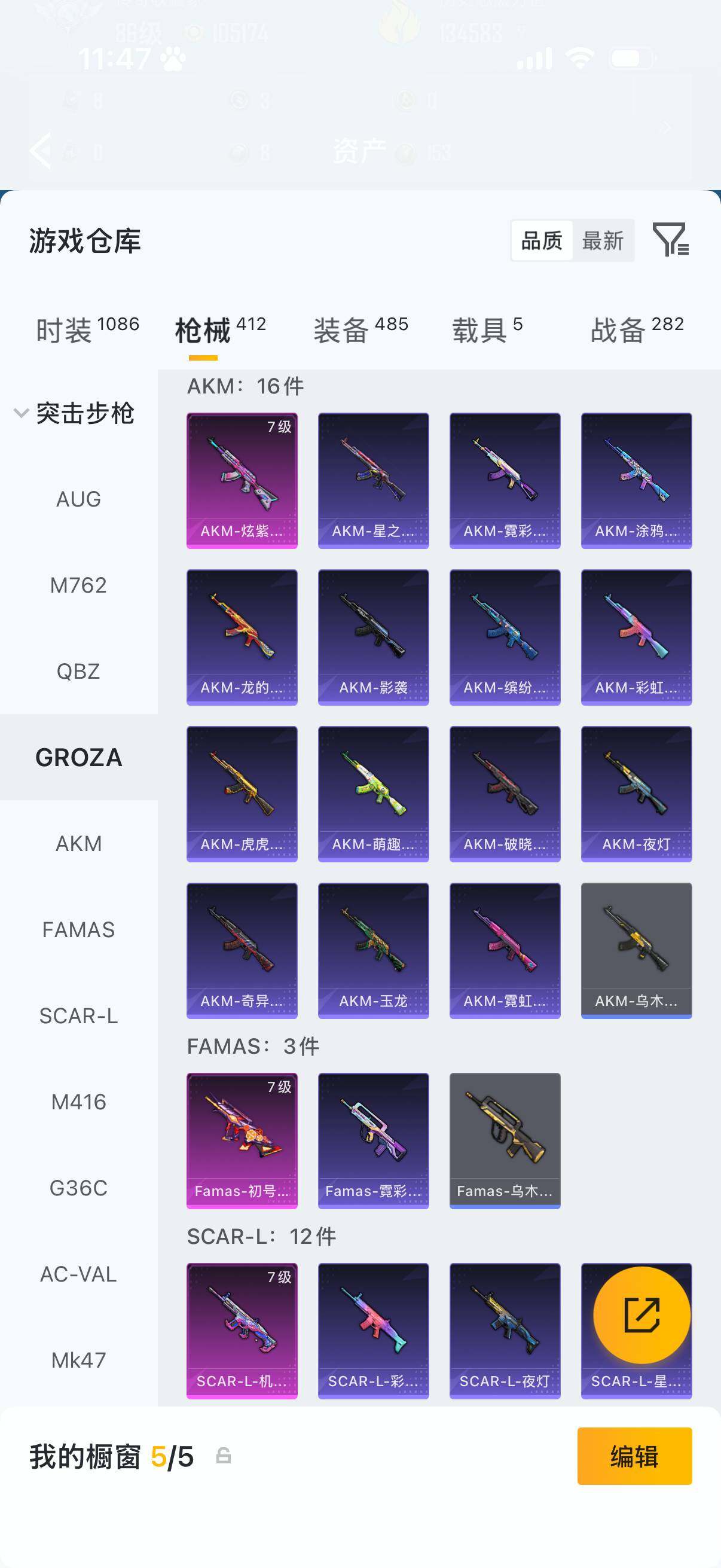Go back using the top-left arrow

tap(41, 150)
